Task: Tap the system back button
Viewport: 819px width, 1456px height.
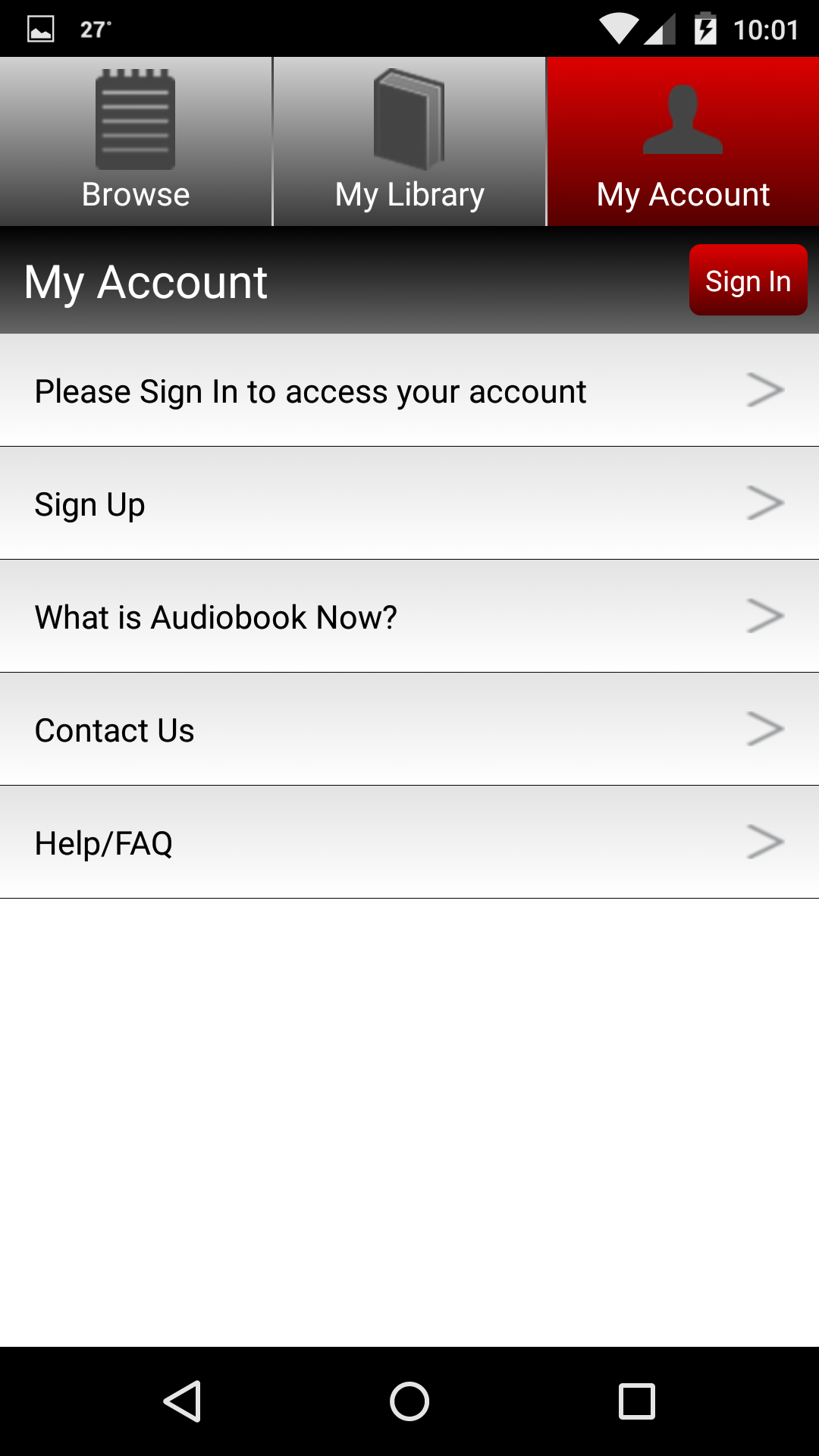Action: tap(182, 1401)
